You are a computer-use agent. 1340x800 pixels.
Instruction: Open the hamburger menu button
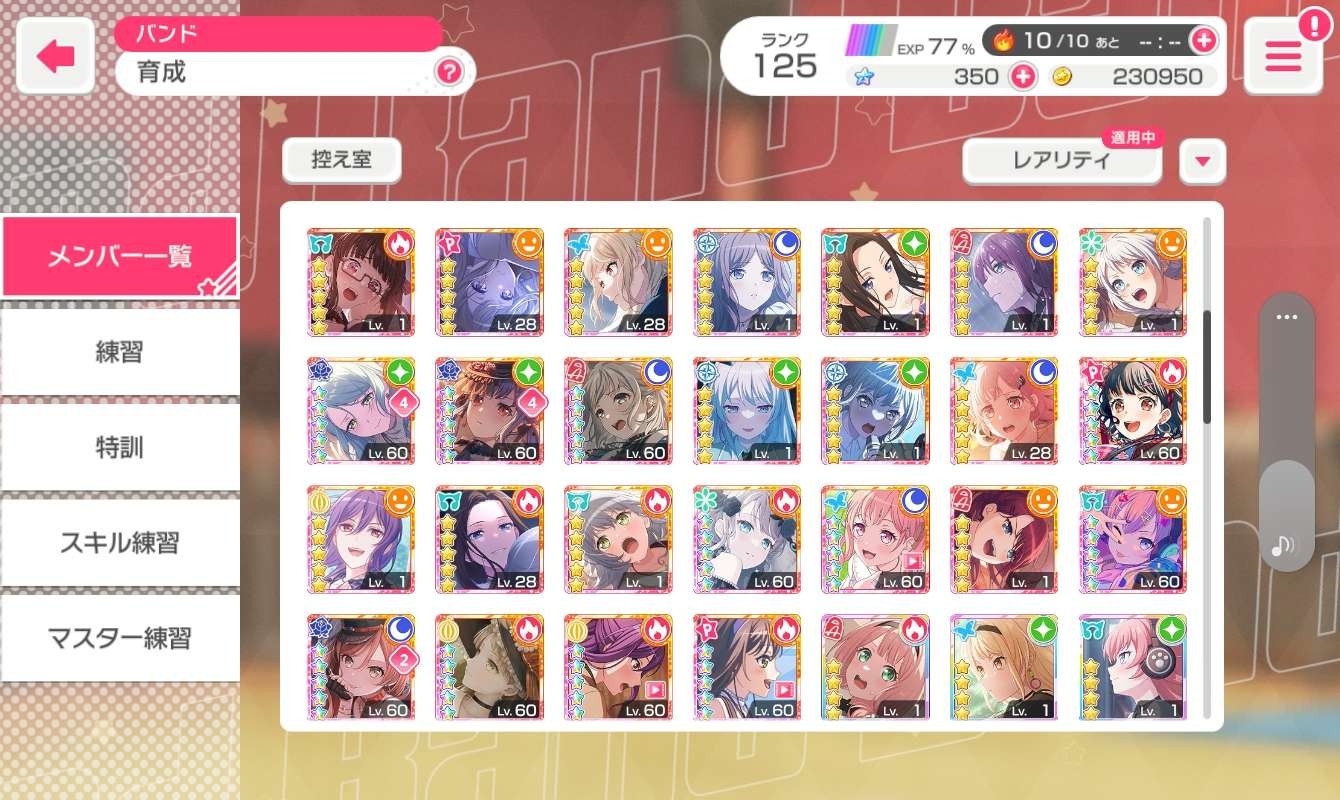point(1283,57)
